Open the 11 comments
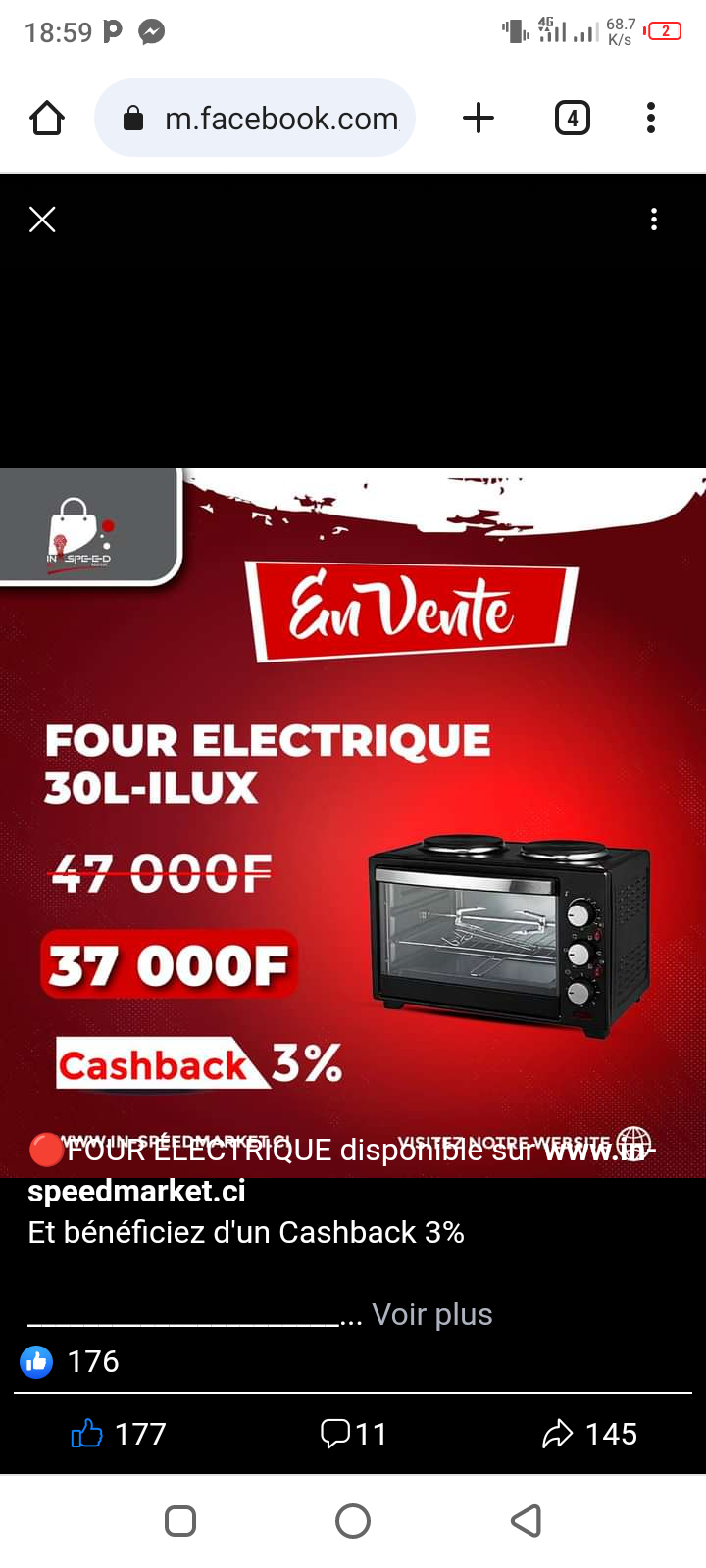Viewport: 706px width, 1568px height. click(354, 1434)
